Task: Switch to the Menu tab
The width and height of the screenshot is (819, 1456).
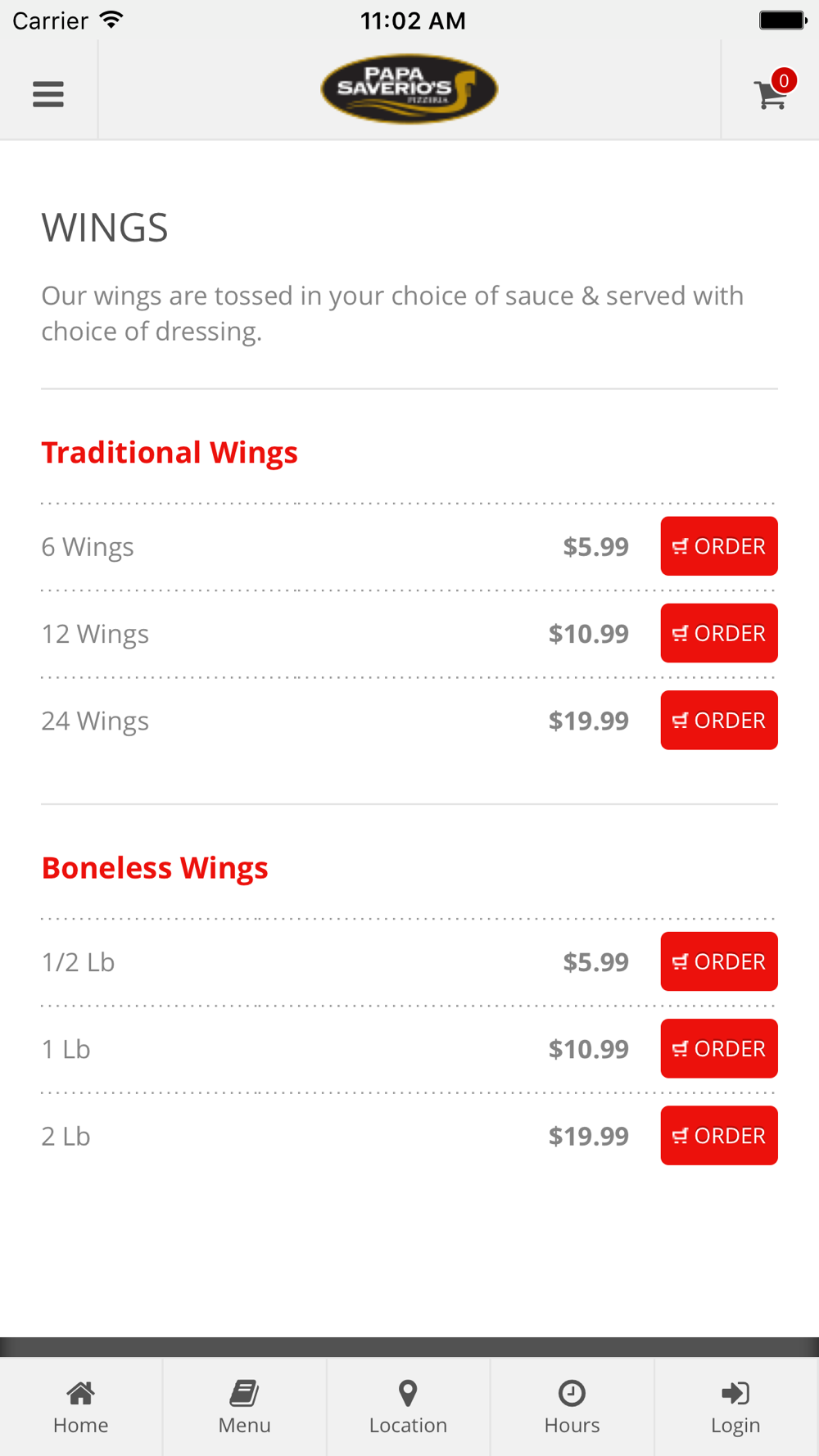Action: [245, 1407]
